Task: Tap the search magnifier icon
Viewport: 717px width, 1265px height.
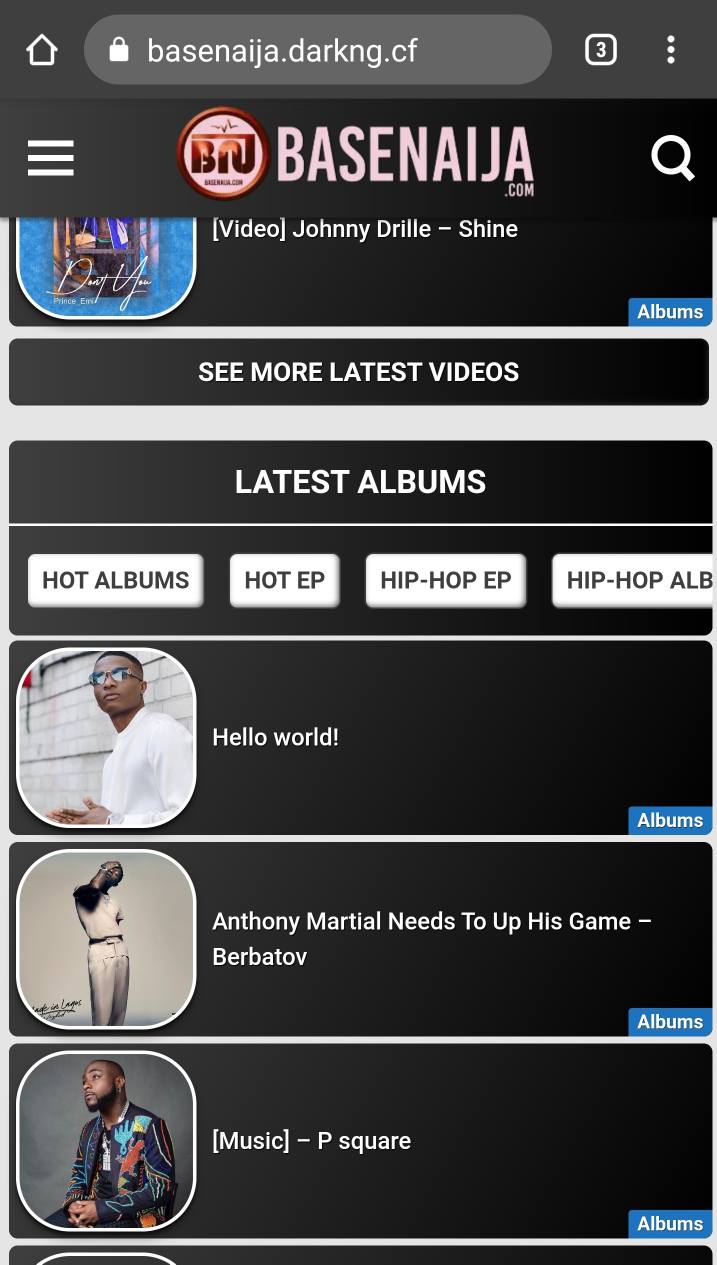Action: pos(672,158)
